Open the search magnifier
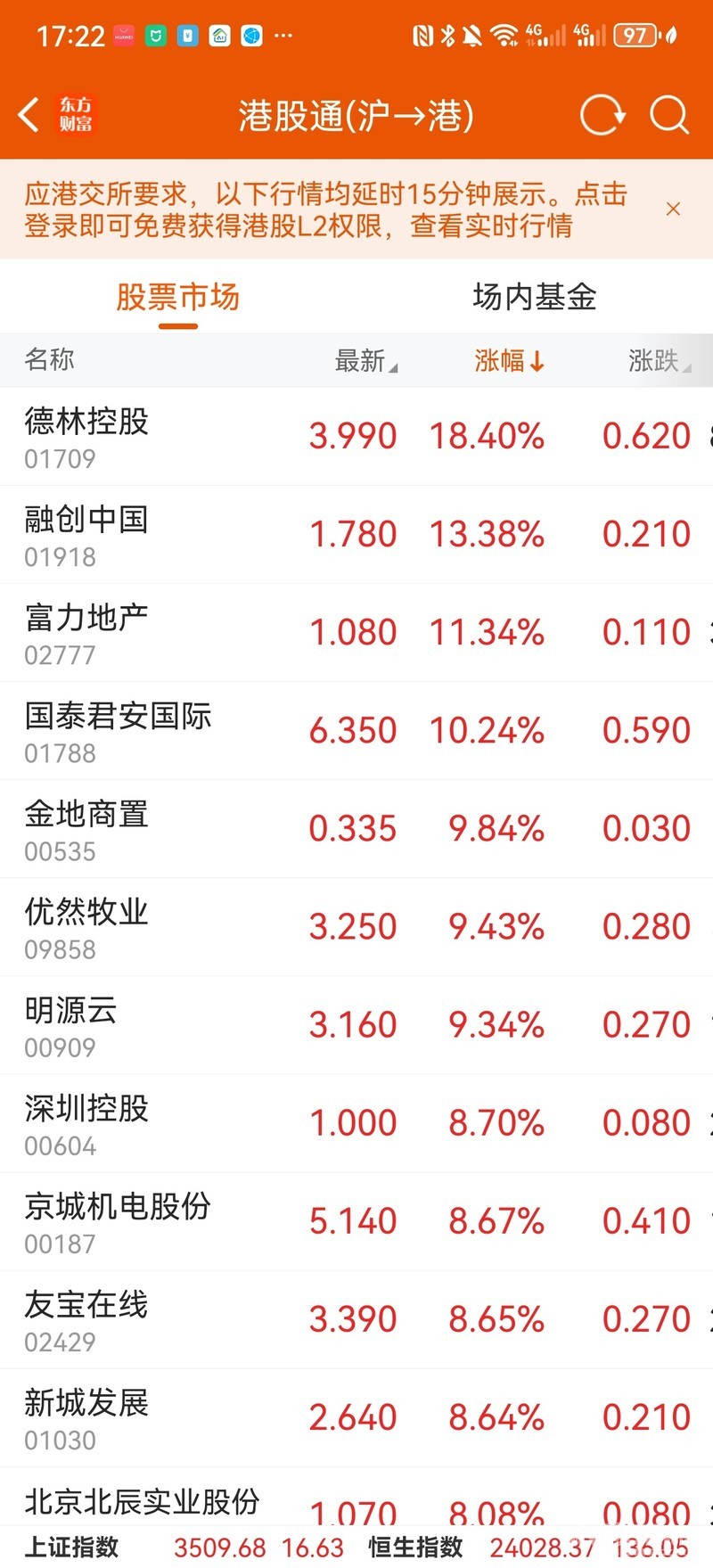The height and width of the screenshot is (1568, 713). pyautogui.click(x=668, y=115)
